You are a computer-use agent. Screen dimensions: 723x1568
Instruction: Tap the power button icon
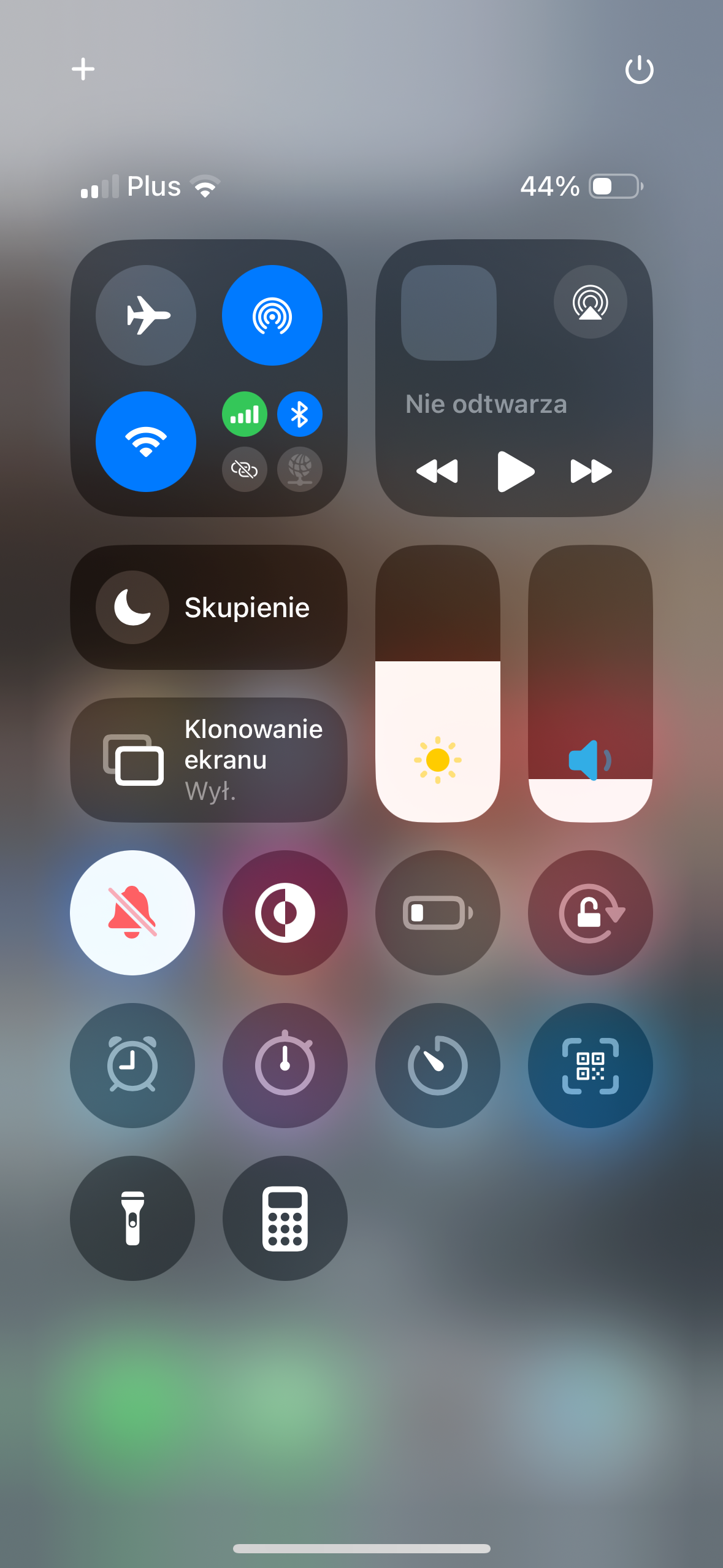(x=639, y=69)
